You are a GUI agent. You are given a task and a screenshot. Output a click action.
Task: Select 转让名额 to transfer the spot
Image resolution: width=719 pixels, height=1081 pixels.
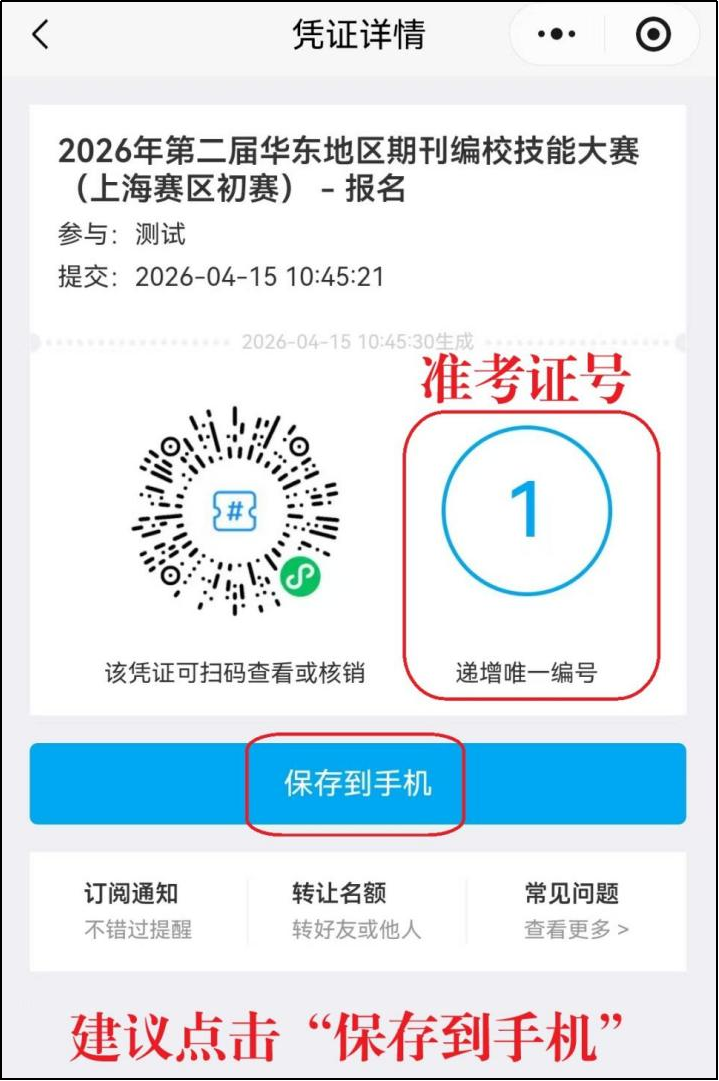tap(356, 910)
